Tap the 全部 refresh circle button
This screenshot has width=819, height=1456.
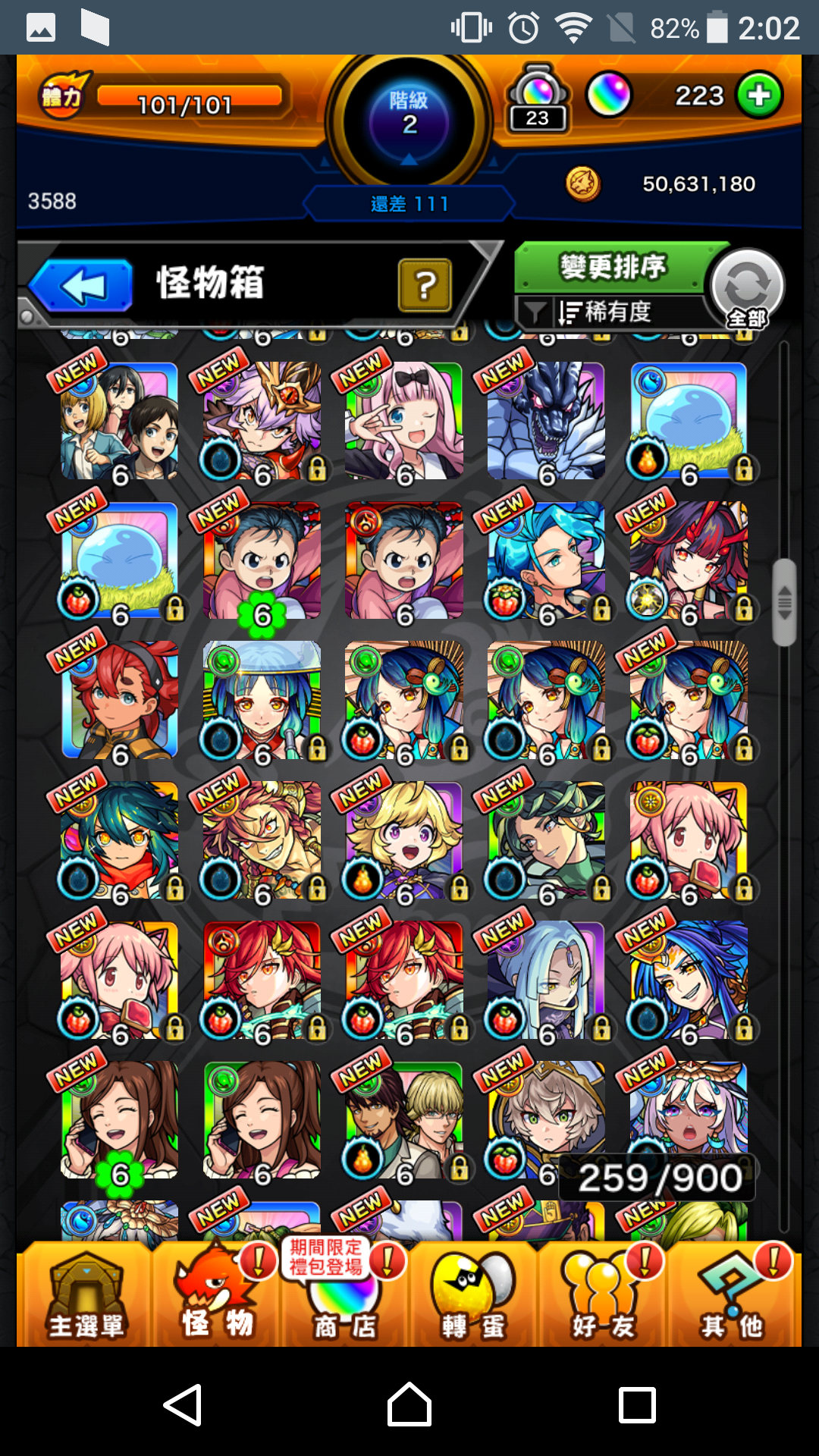[747, 289]
